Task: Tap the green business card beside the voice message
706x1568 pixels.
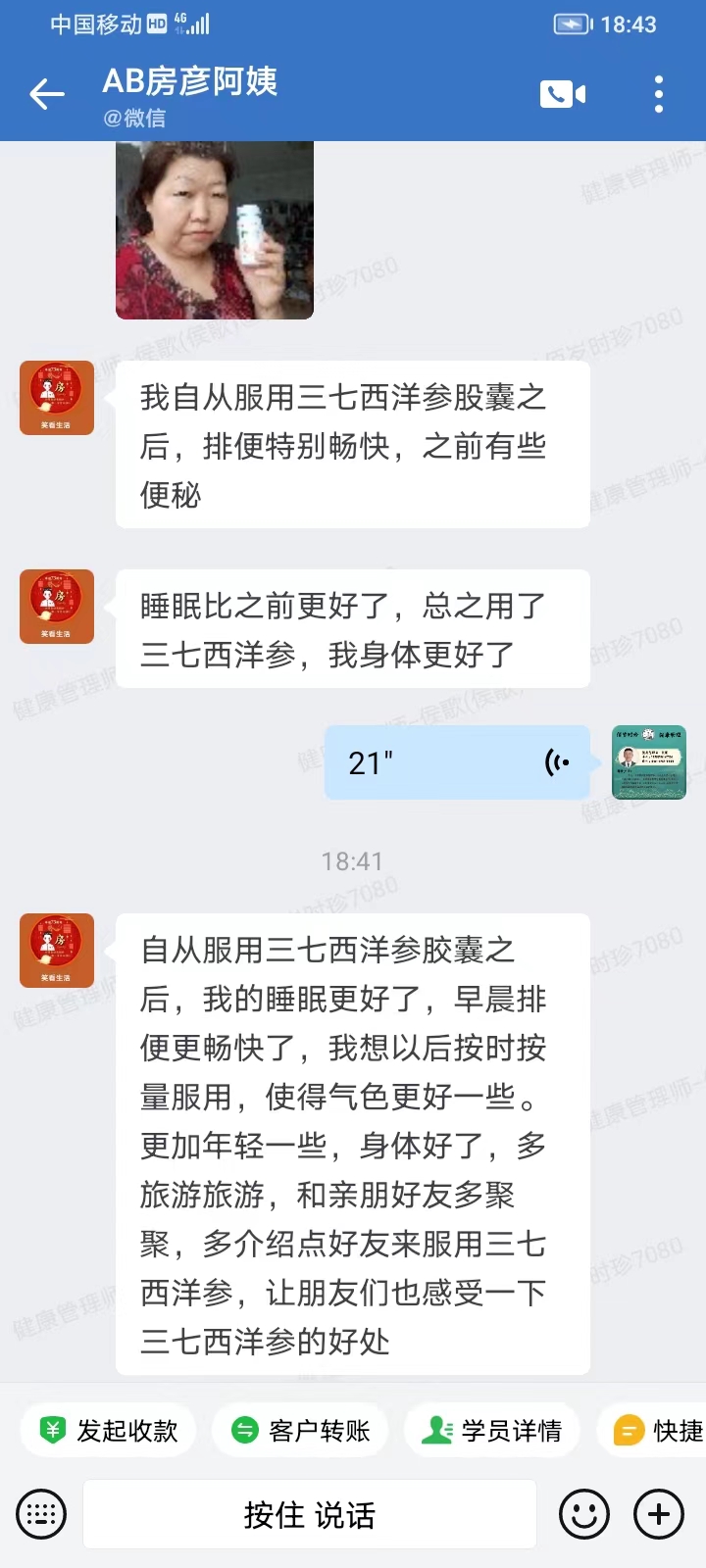Action: 647,762
